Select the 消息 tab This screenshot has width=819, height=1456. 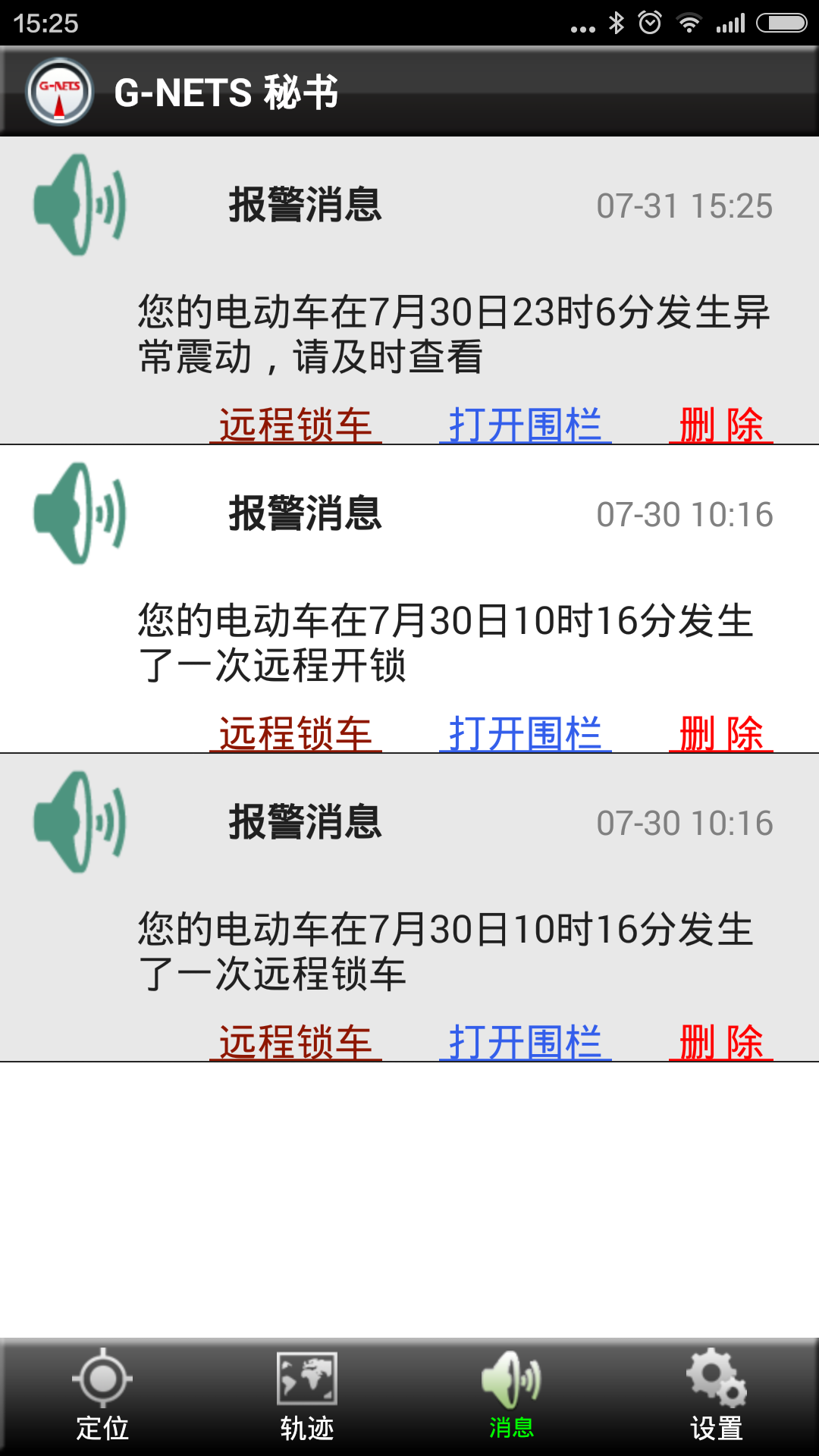[x=512, y=1397]
